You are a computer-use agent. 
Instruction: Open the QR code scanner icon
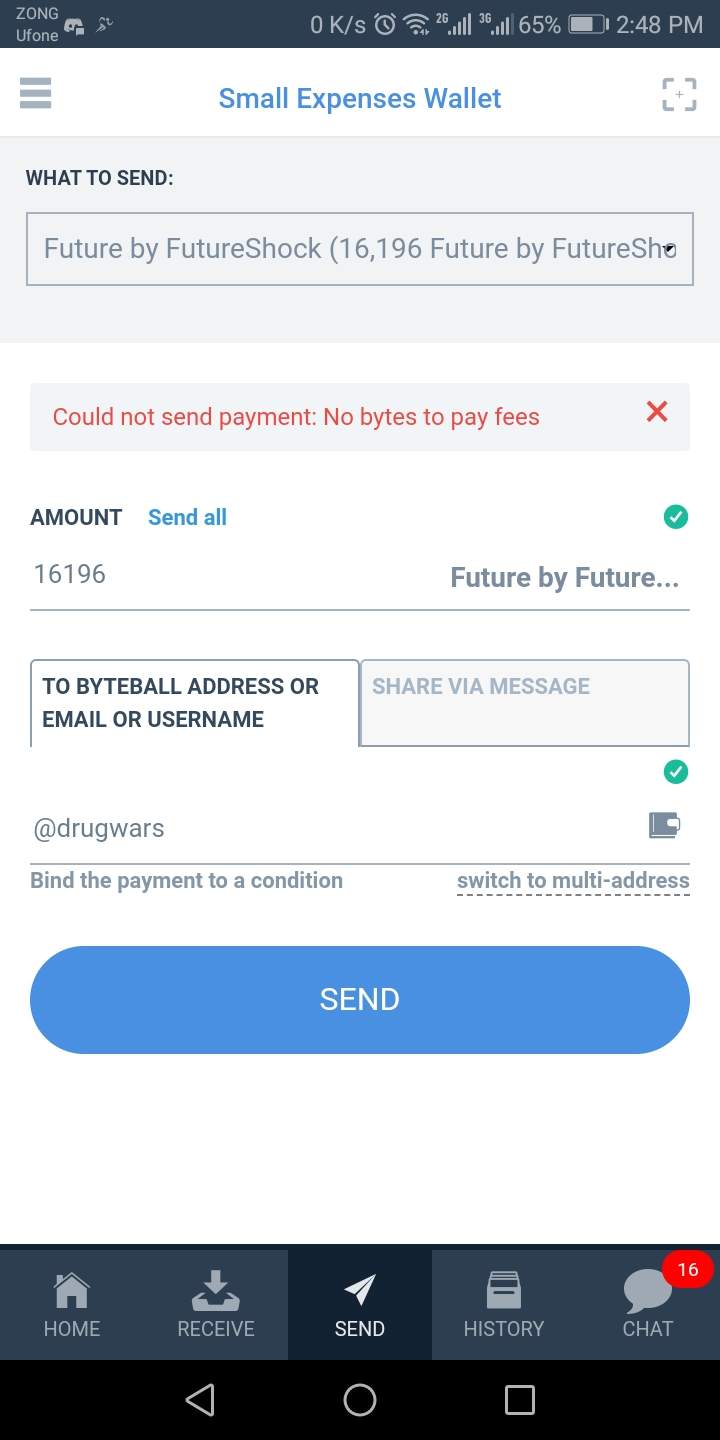pyautogui.click(x=679, y=95)
